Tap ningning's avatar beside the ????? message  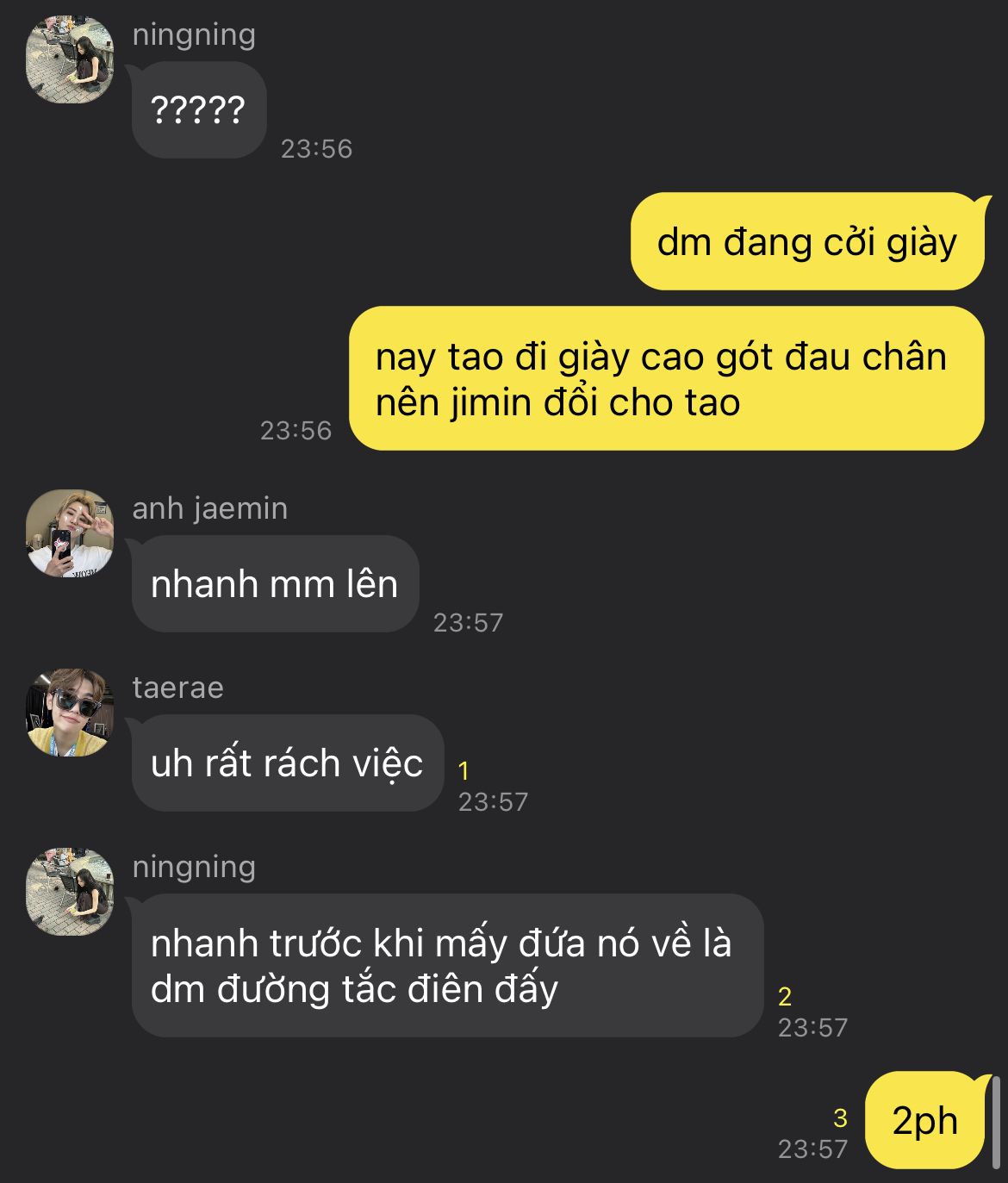[x=70, y=59]
